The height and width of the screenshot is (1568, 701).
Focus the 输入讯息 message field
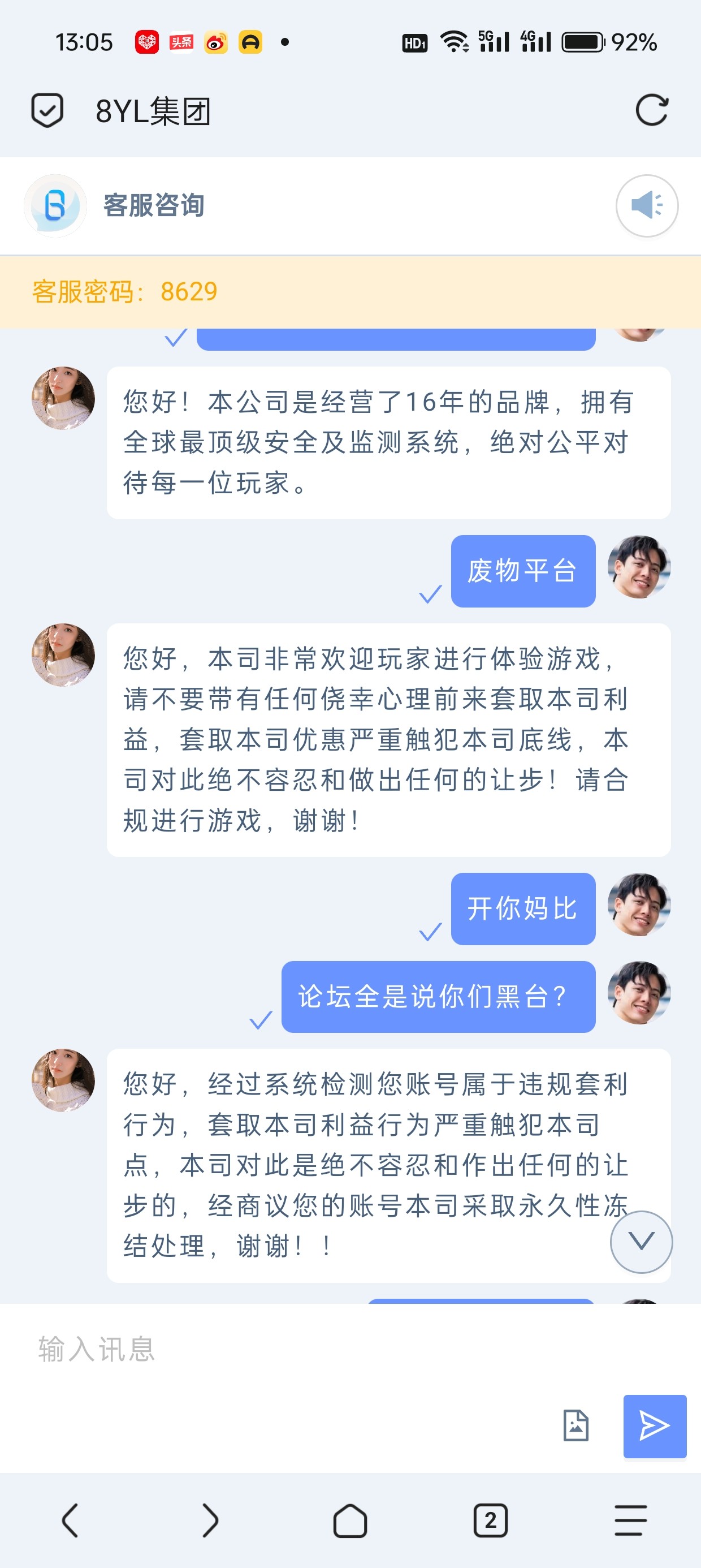pyautogui.click(x=292, y=1349)
